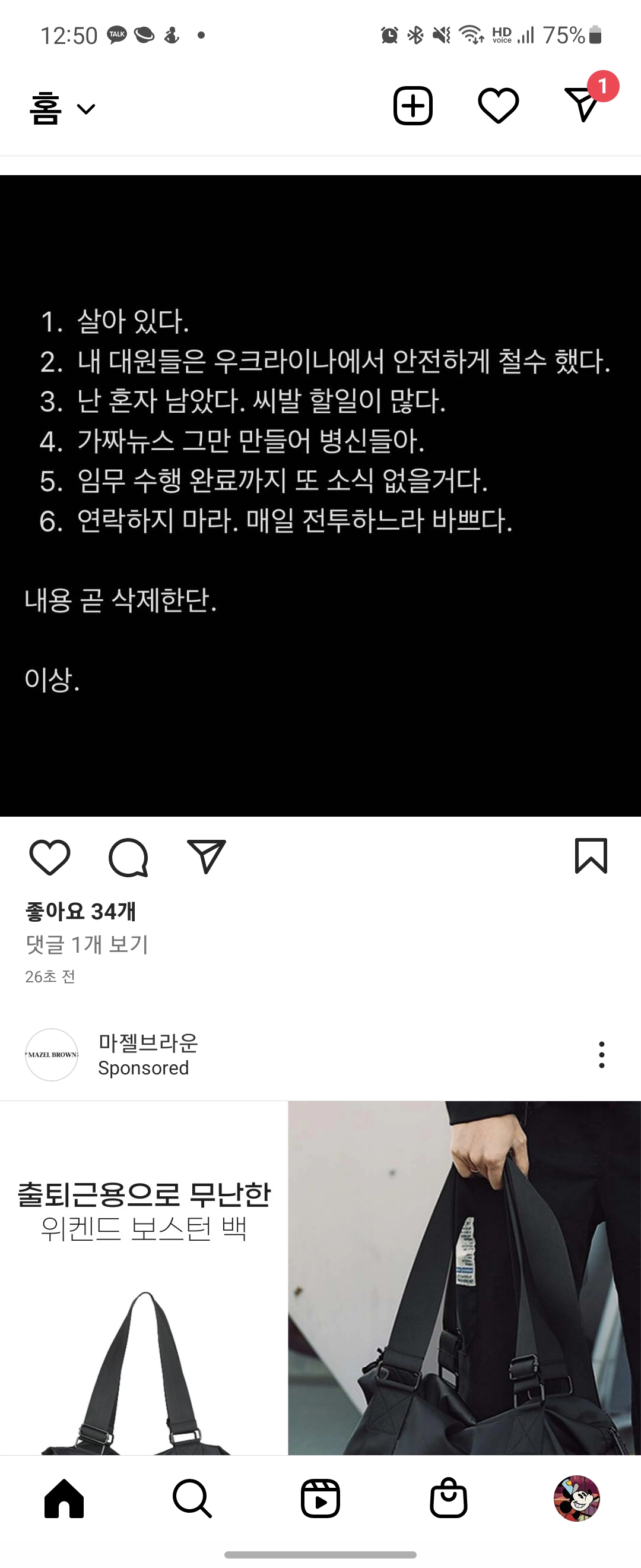641x1568 pixels.
Task: Share the black text post
Action: pos(206,857)
